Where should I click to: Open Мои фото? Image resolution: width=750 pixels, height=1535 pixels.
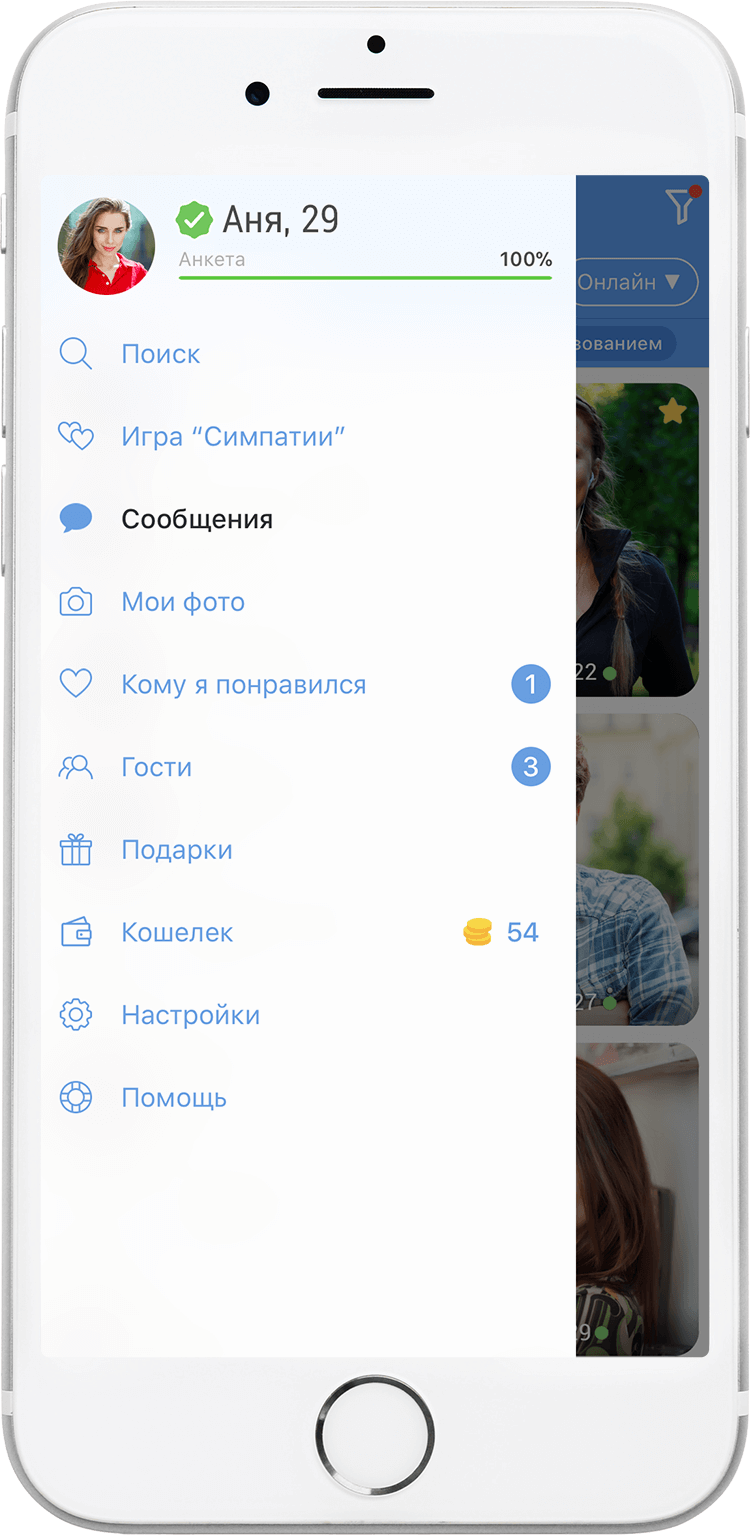pos(182,602)
